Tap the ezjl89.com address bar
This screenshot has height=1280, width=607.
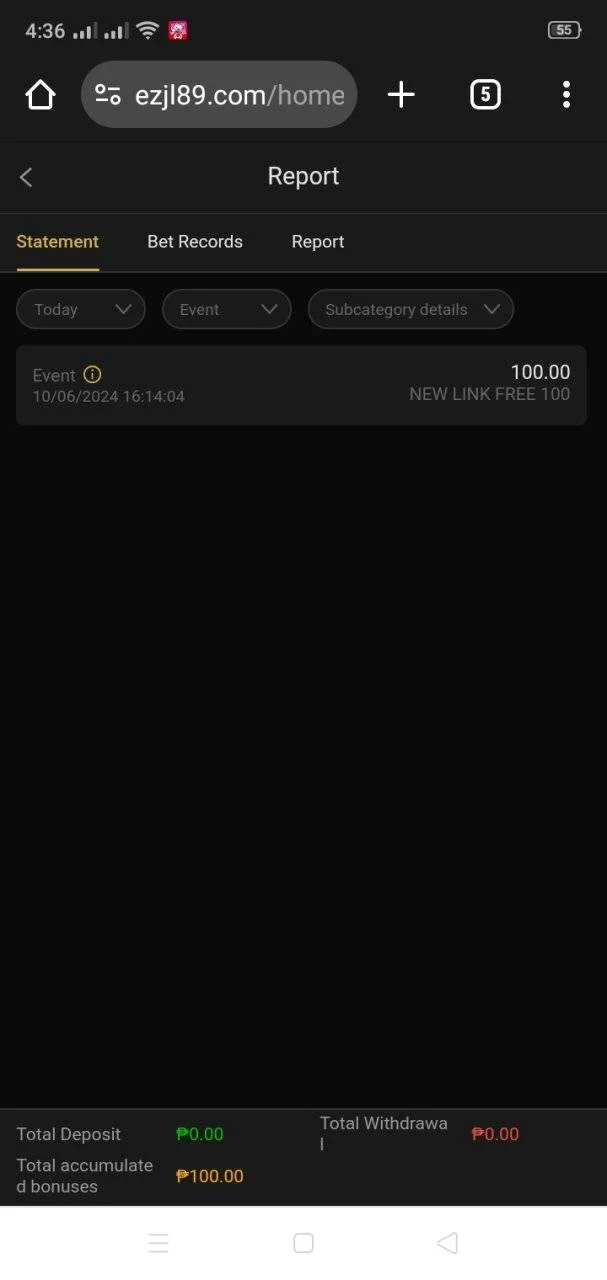tap(219, 95)
